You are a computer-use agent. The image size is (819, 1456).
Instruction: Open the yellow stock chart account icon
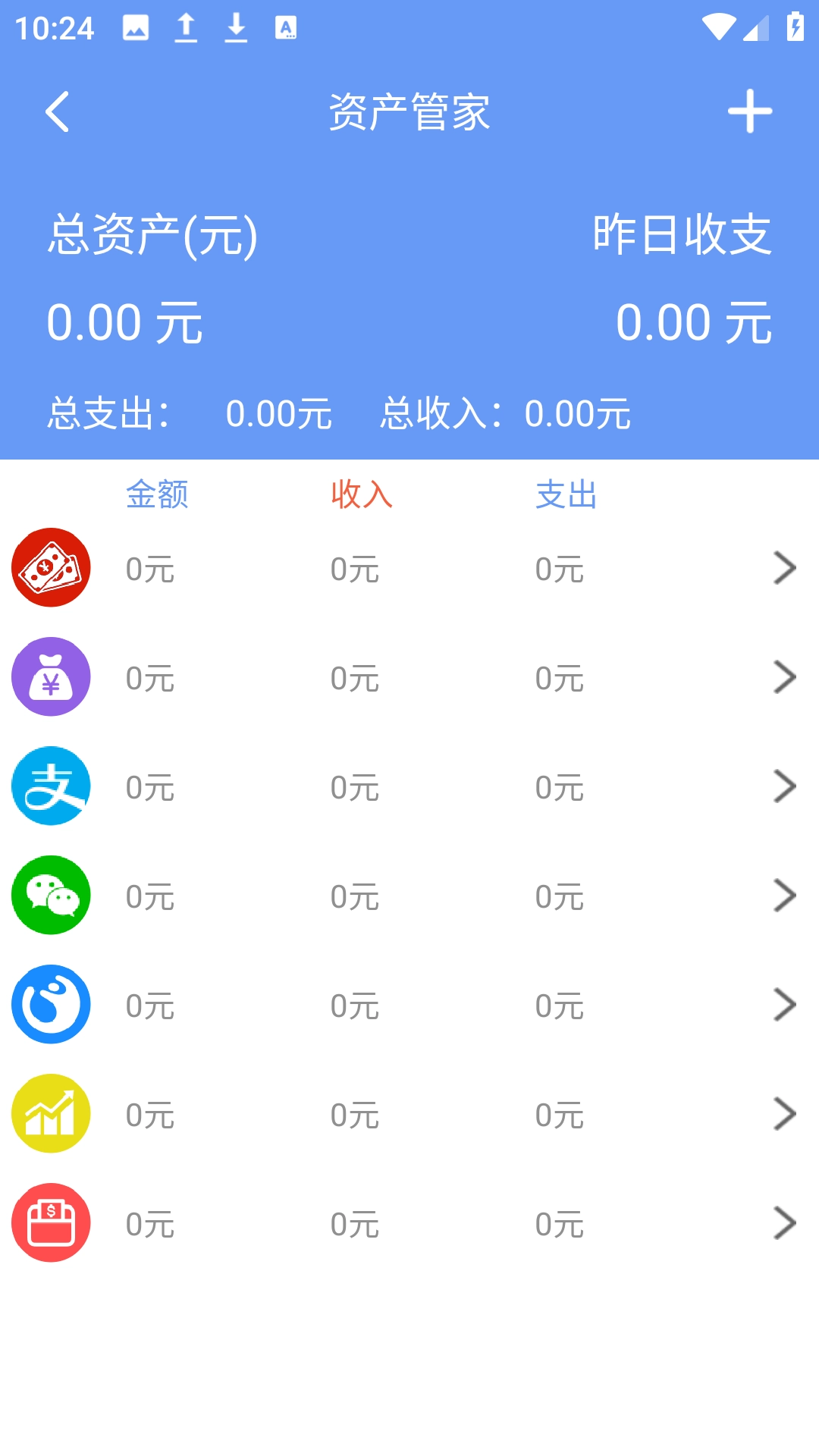coord(50,1113)
